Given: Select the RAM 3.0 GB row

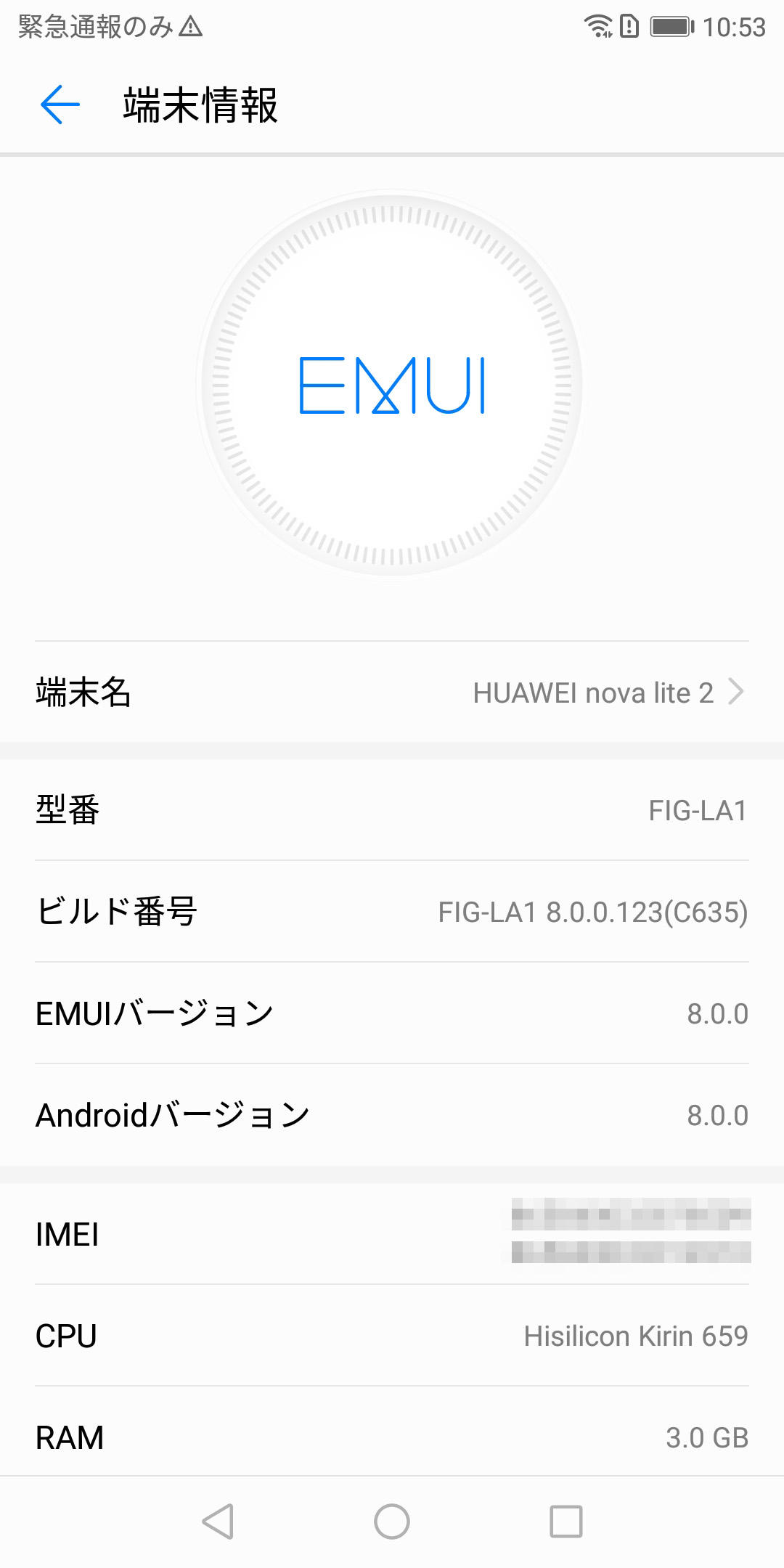Looking at the screenshot, I should click(x=392, y=1436).
